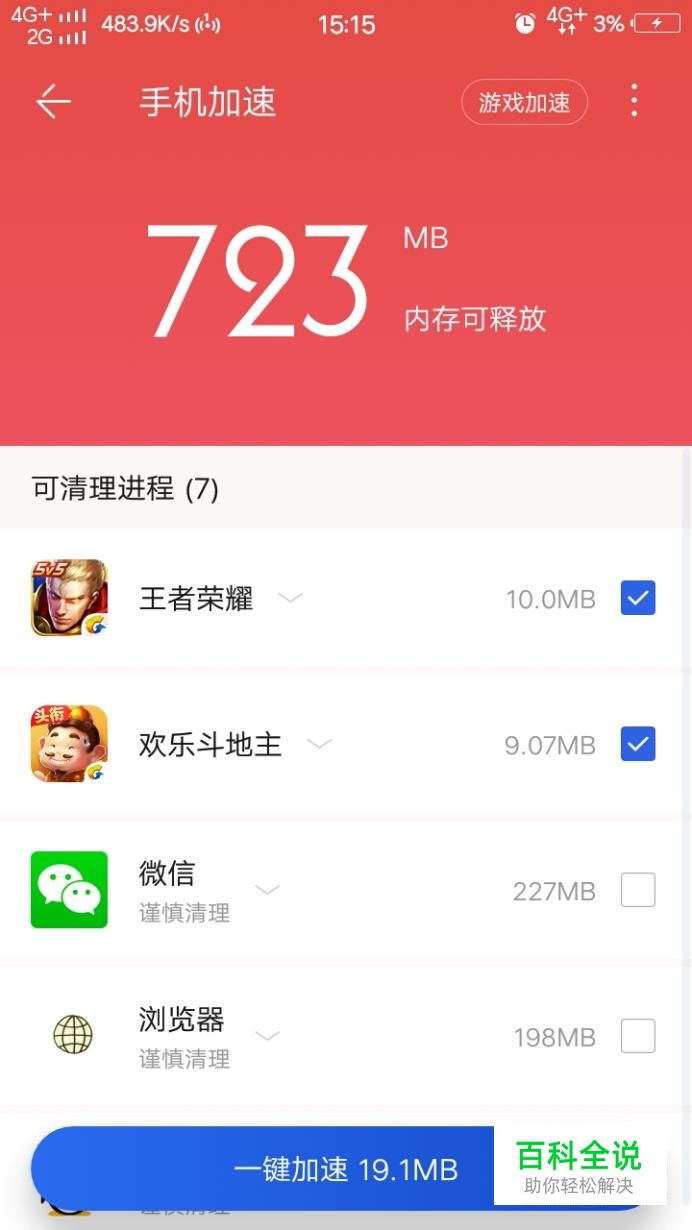Expand the 浏览器 process details
The width and height of the screenshot is (692, 1230).
coord(267,1036)
